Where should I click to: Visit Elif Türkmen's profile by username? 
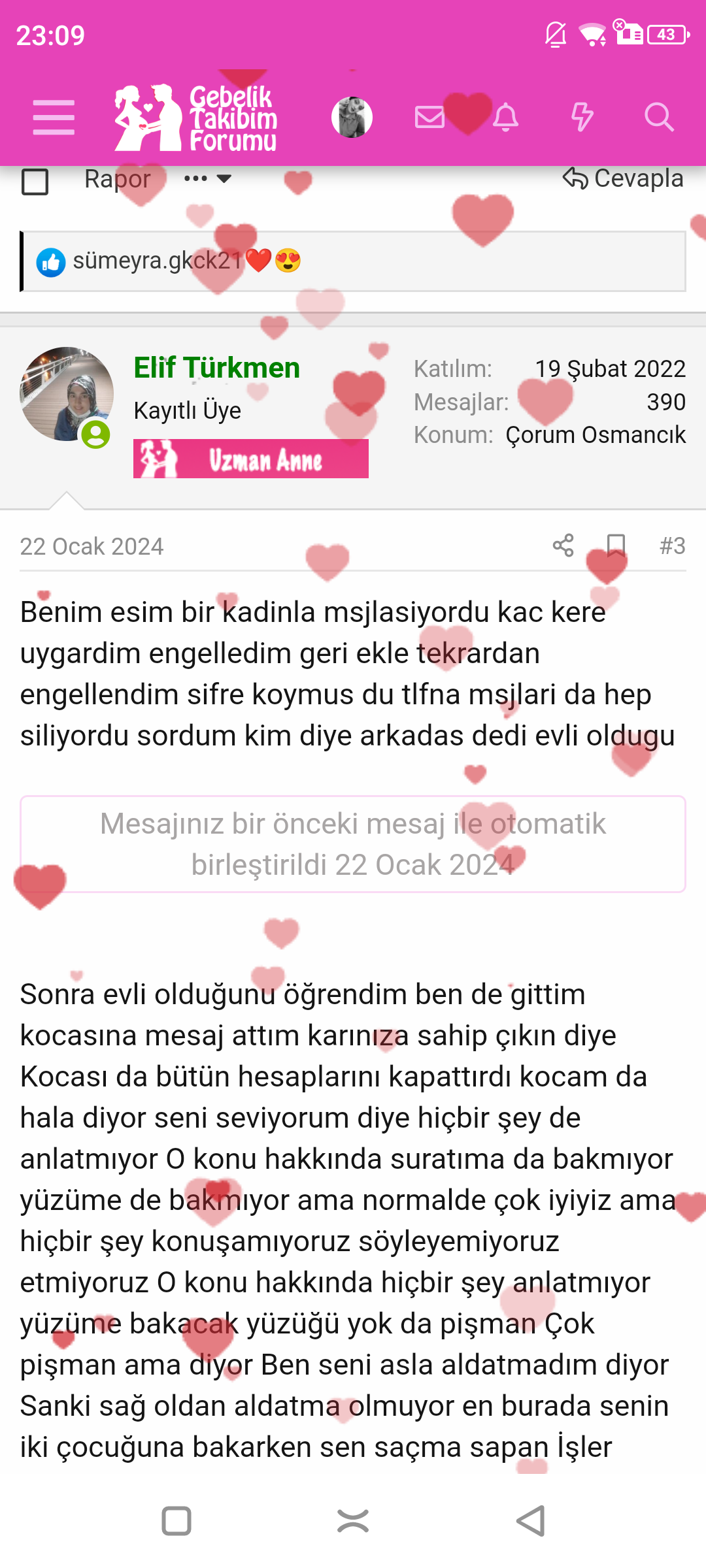216,368
